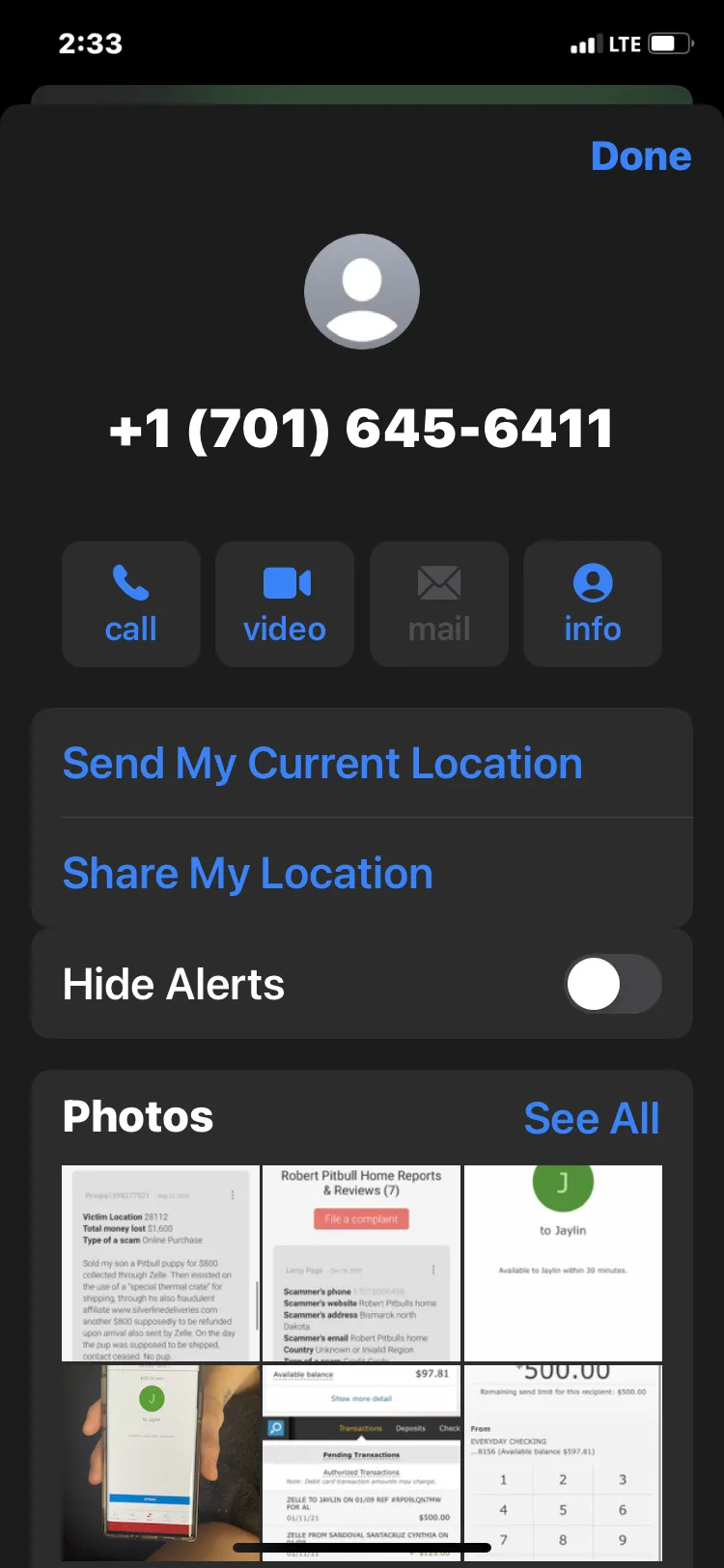Call the +1 (701) 645-6411 number
The height and width of the screenshot is (1568, 724).
131,603
